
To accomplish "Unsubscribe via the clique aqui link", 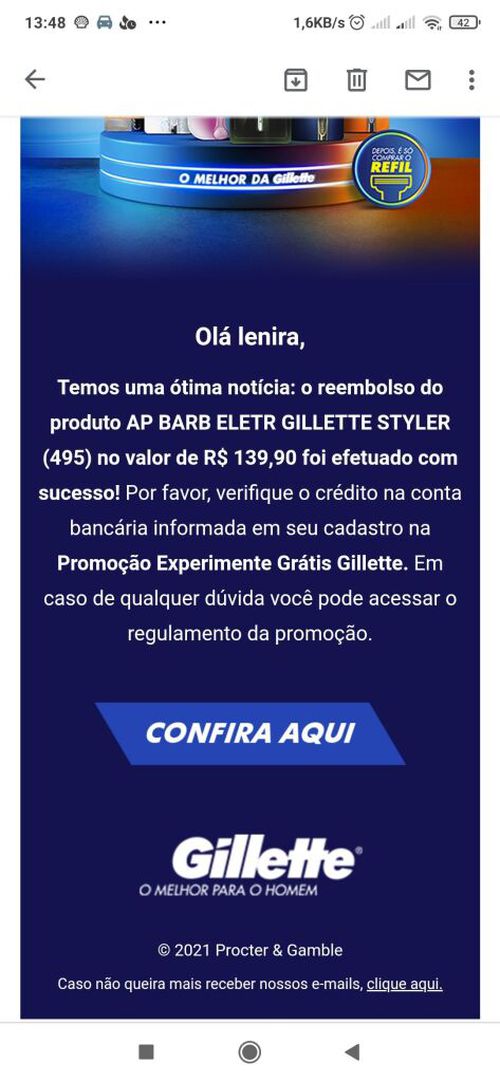I will click(404, 984).
